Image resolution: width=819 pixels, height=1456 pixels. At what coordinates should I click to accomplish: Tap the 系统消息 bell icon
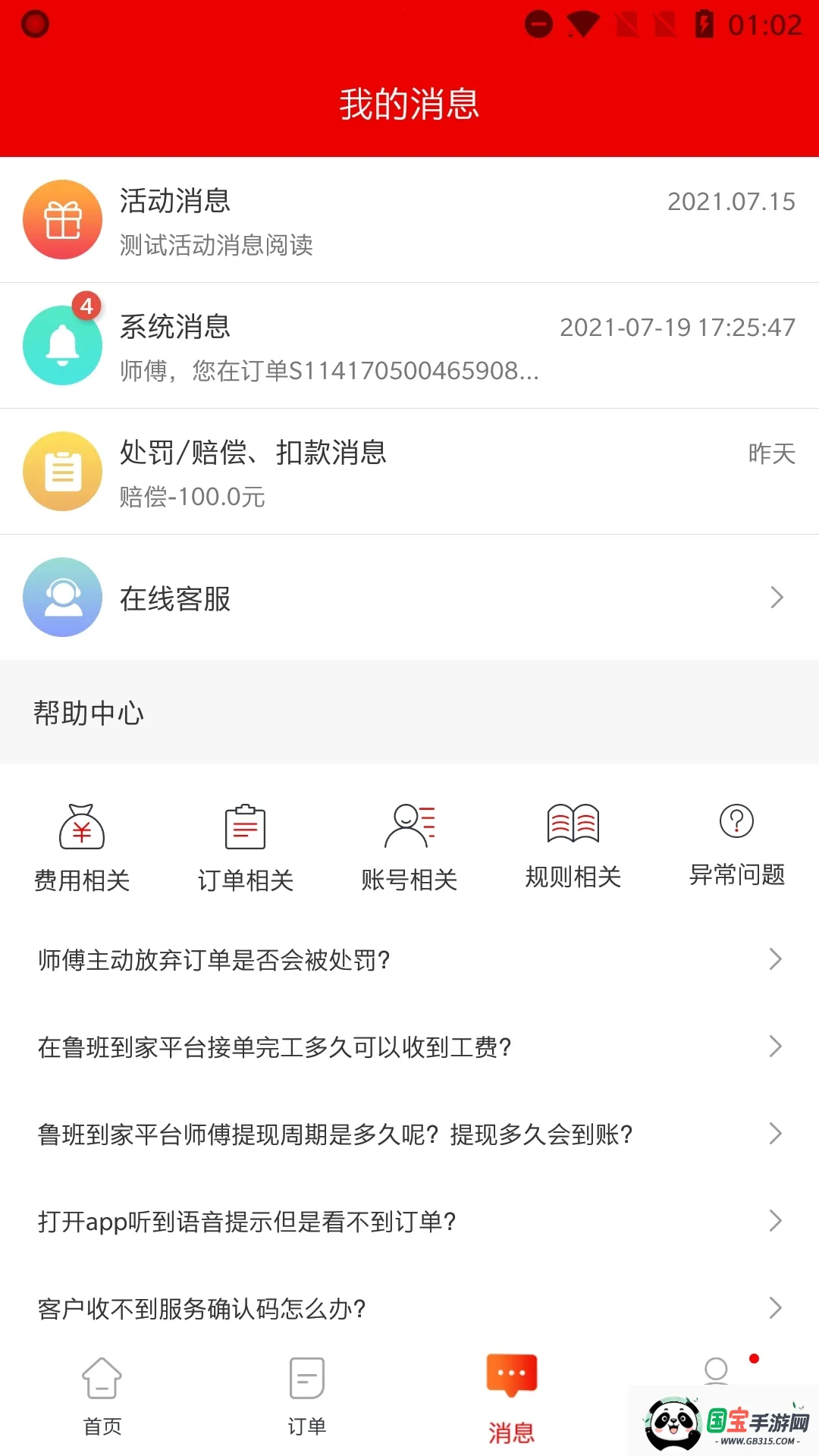tap(63, 345)
